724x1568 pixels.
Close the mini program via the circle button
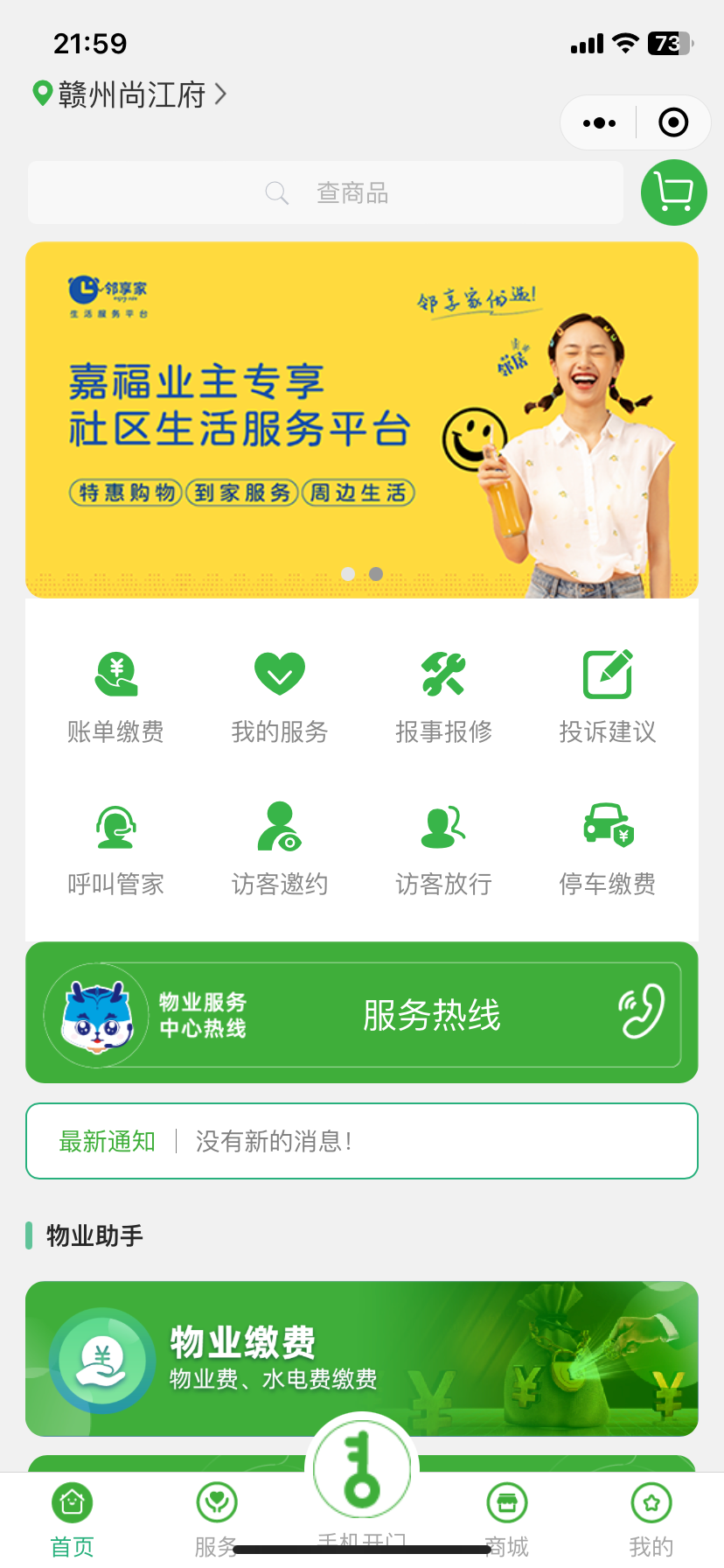click(x=672, y=123)
